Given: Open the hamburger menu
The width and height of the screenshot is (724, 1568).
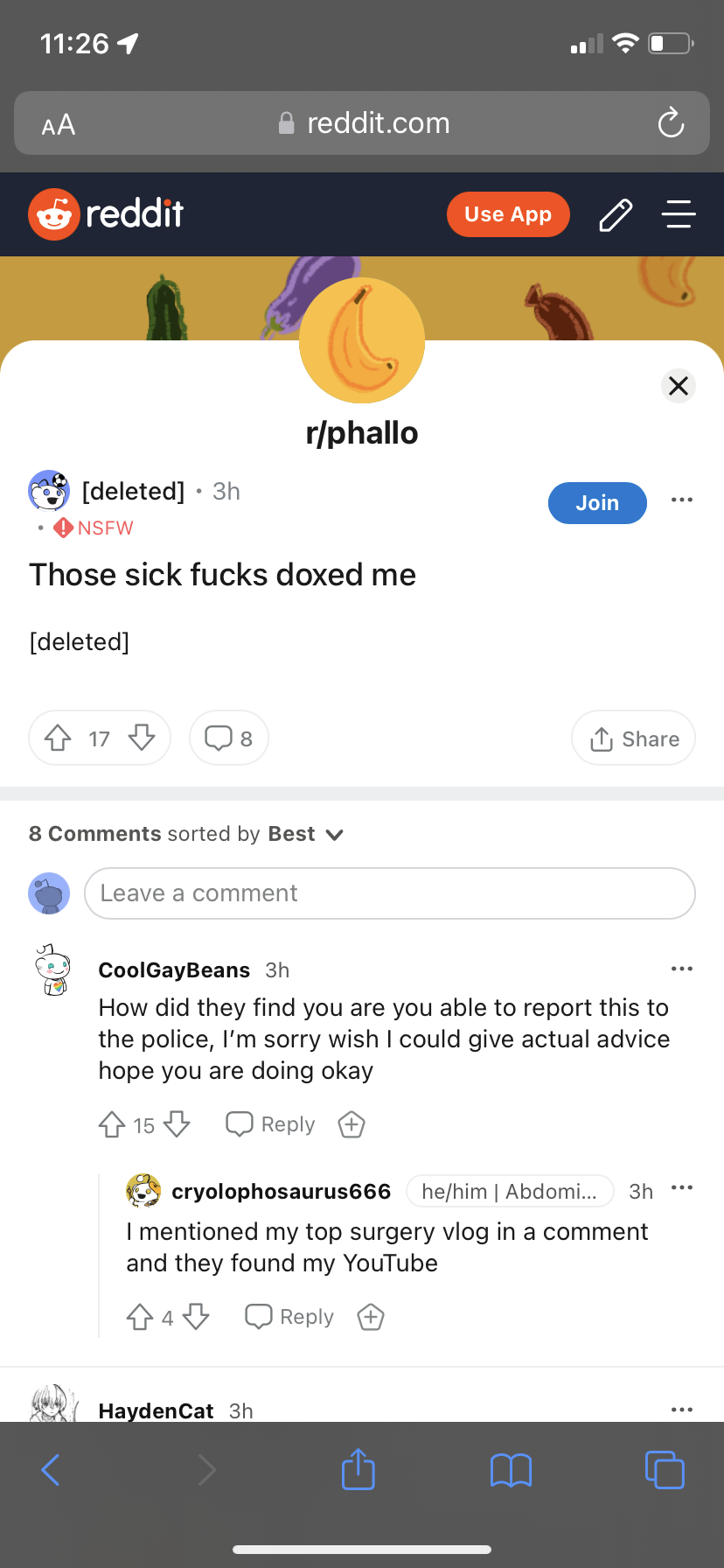Looking at the screenshot, I should click(x=678, y=214).
